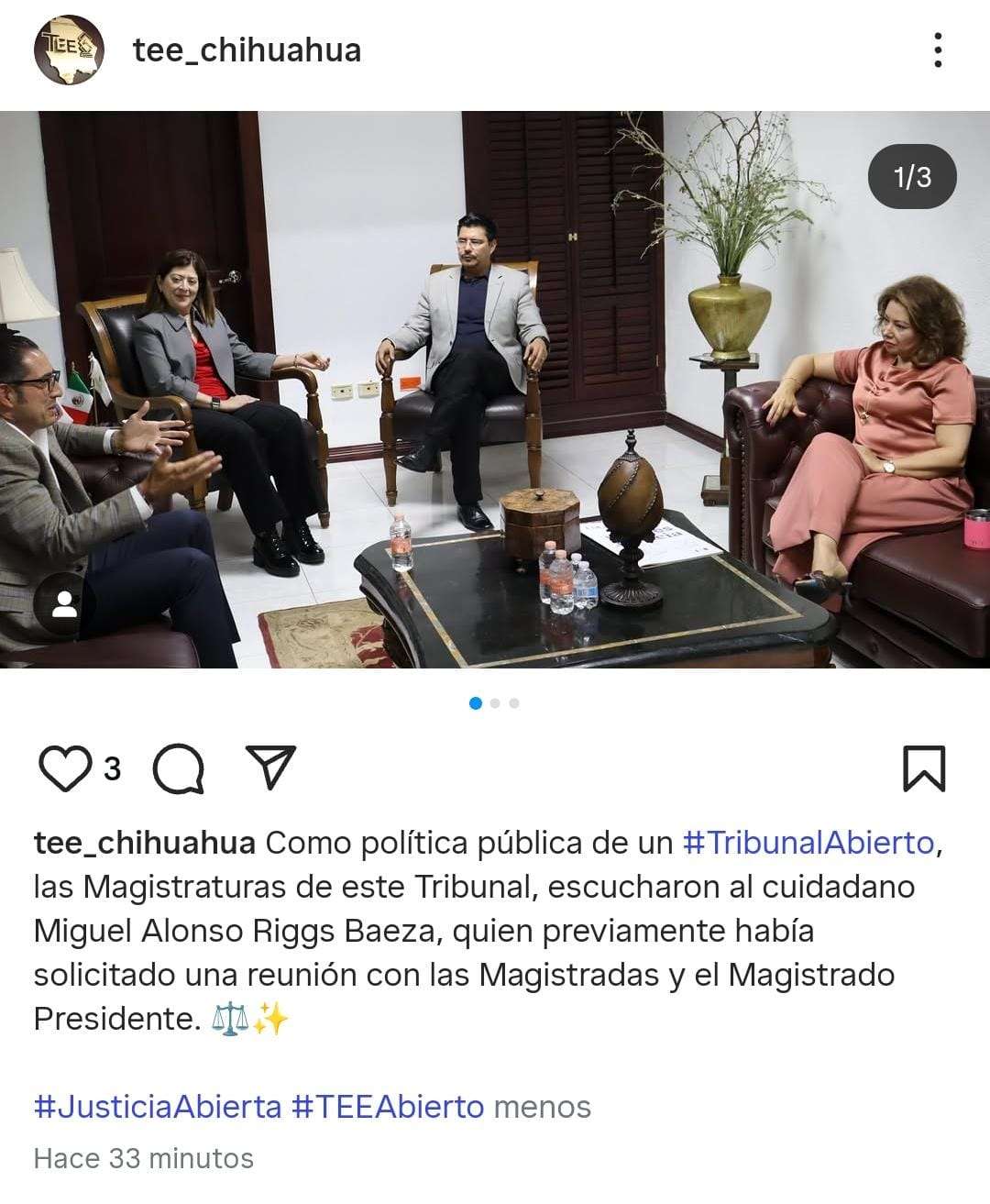
Task: Share the post via paper plane
Action: 271,768
